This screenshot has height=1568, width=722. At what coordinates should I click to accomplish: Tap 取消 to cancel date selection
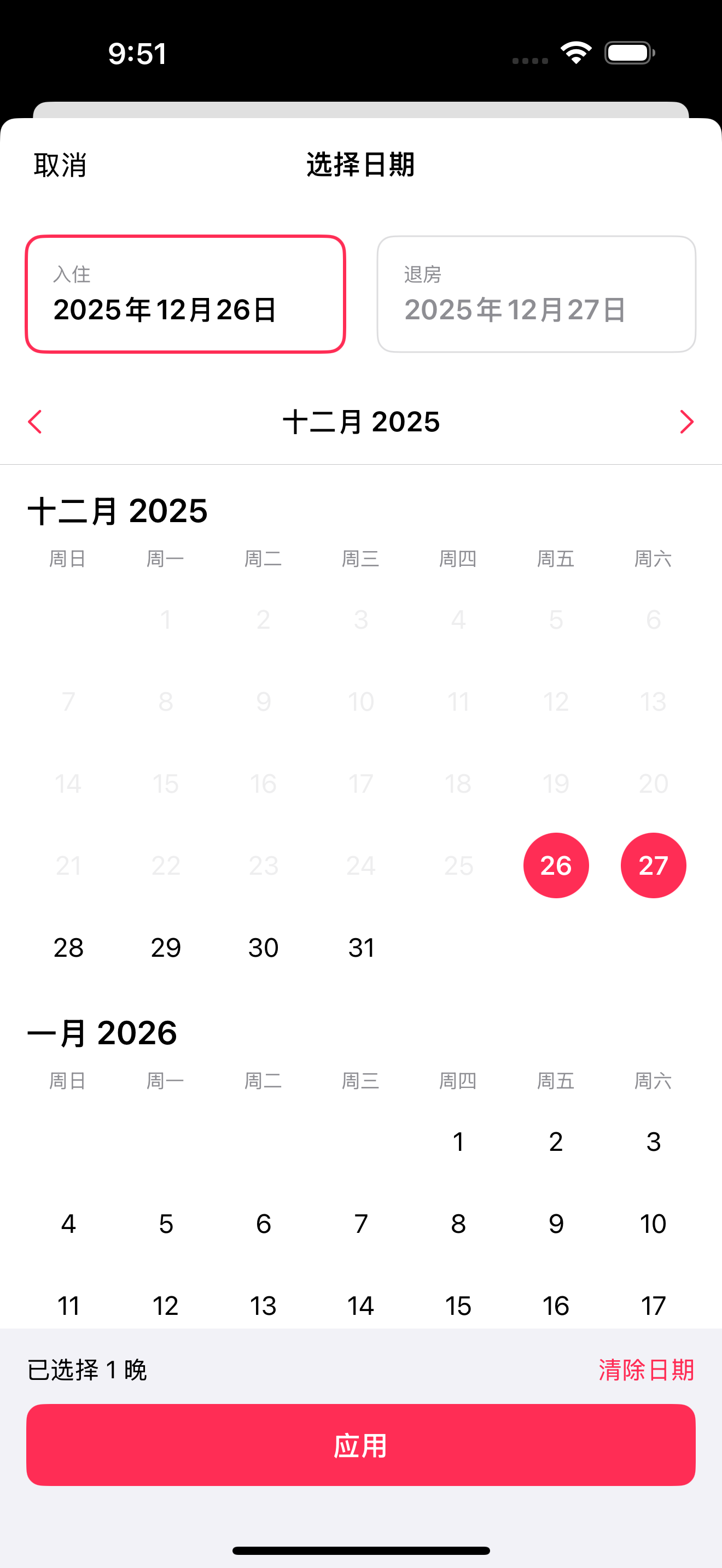tap(60, 165)
